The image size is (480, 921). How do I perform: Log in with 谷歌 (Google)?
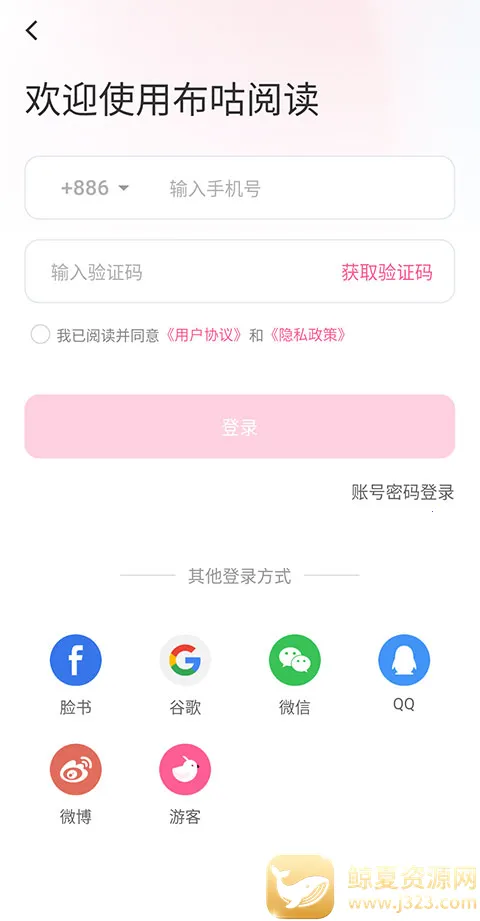click(x=185, y=674)
